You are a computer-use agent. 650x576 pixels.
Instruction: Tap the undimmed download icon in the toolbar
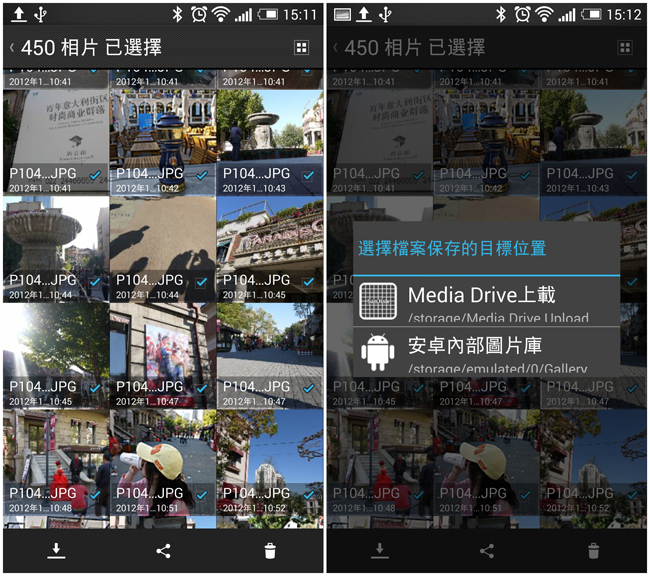click(56, 550)
